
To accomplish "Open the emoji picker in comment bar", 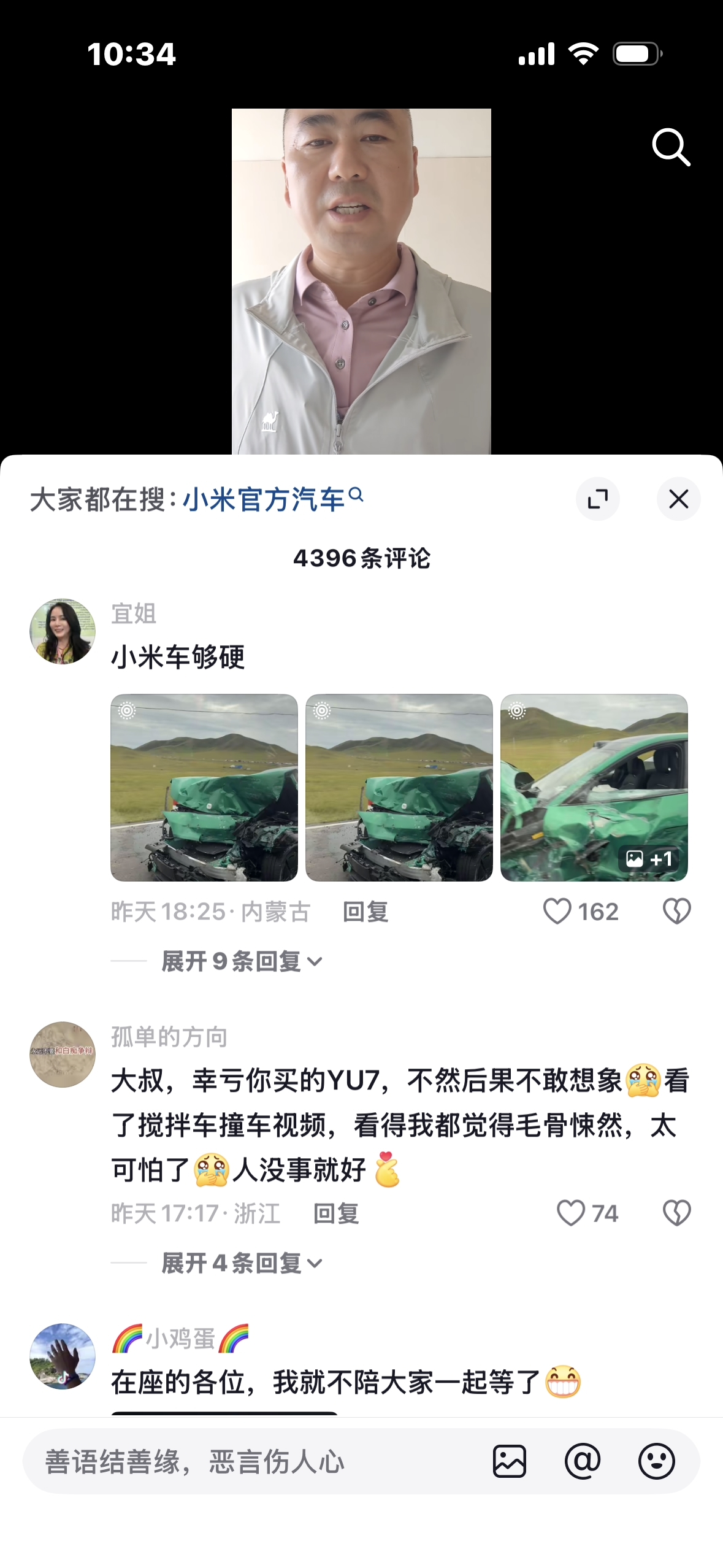I will click(656, 1461).
